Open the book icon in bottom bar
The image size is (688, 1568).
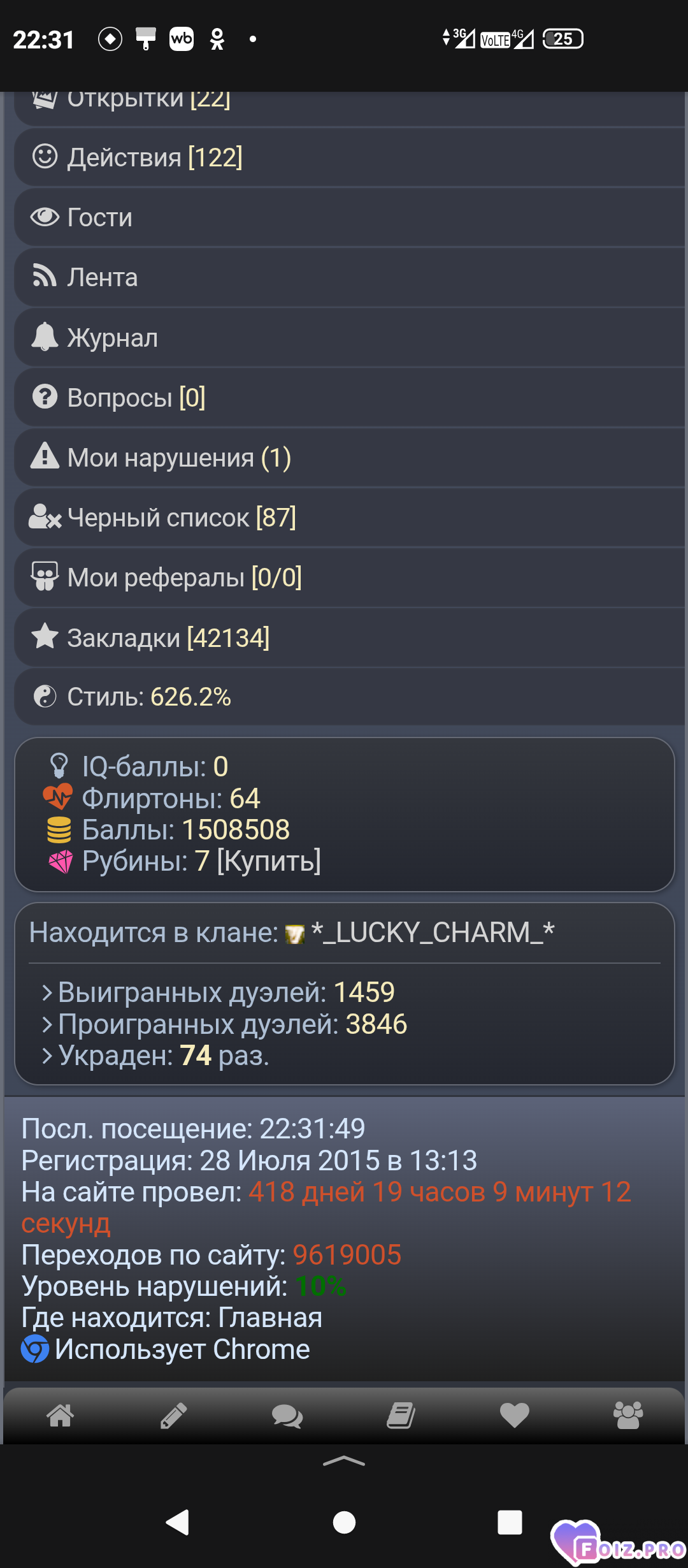pyautogui.click(x=401, y=1415)
